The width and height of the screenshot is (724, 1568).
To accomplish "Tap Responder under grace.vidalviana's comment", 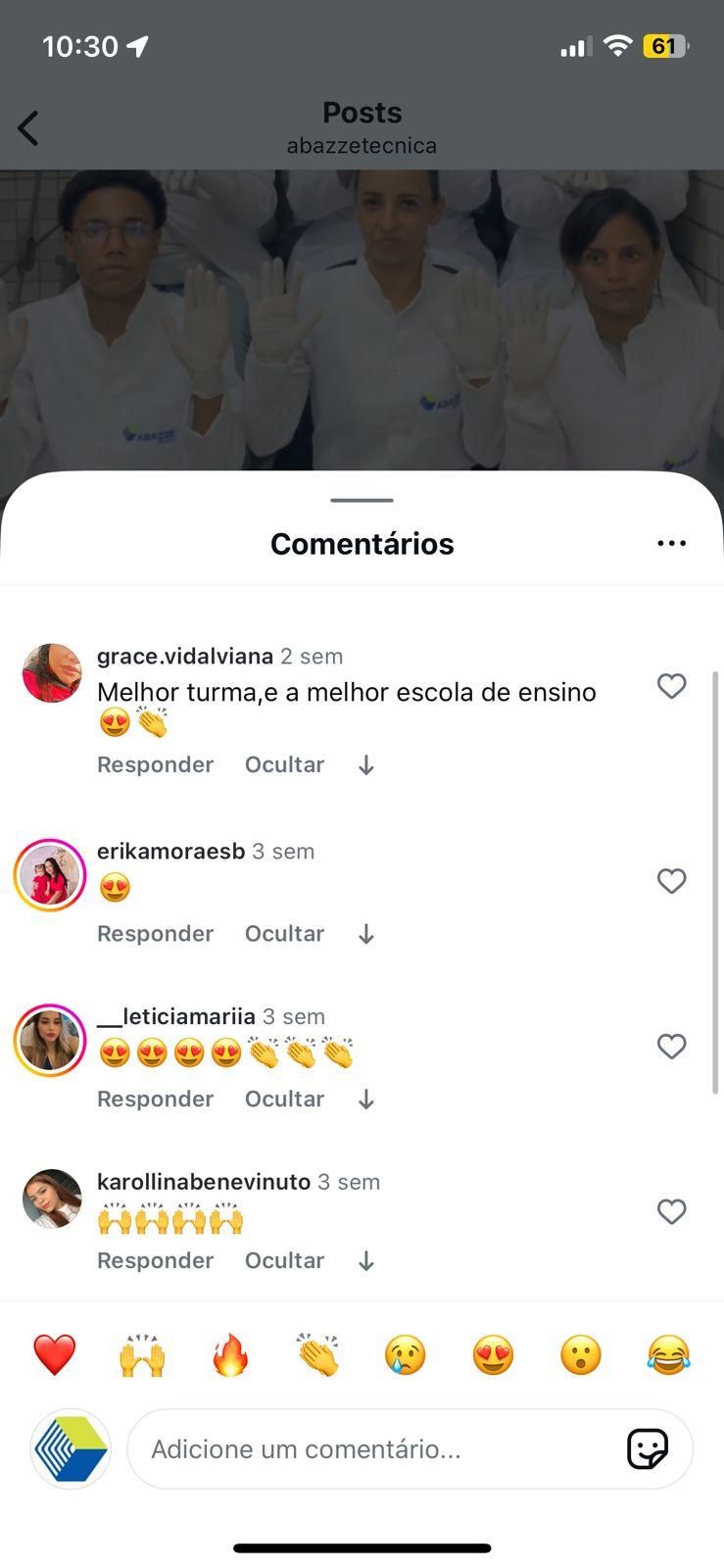I will (155, 764).
